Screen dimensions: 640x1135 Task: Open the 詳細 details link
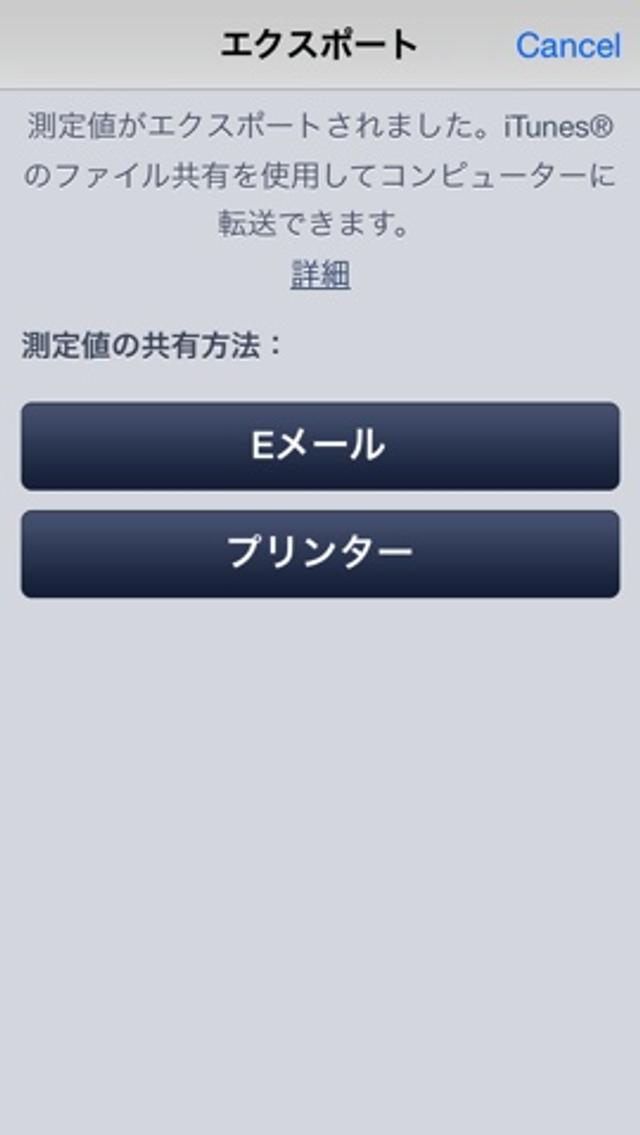point(320,275)
